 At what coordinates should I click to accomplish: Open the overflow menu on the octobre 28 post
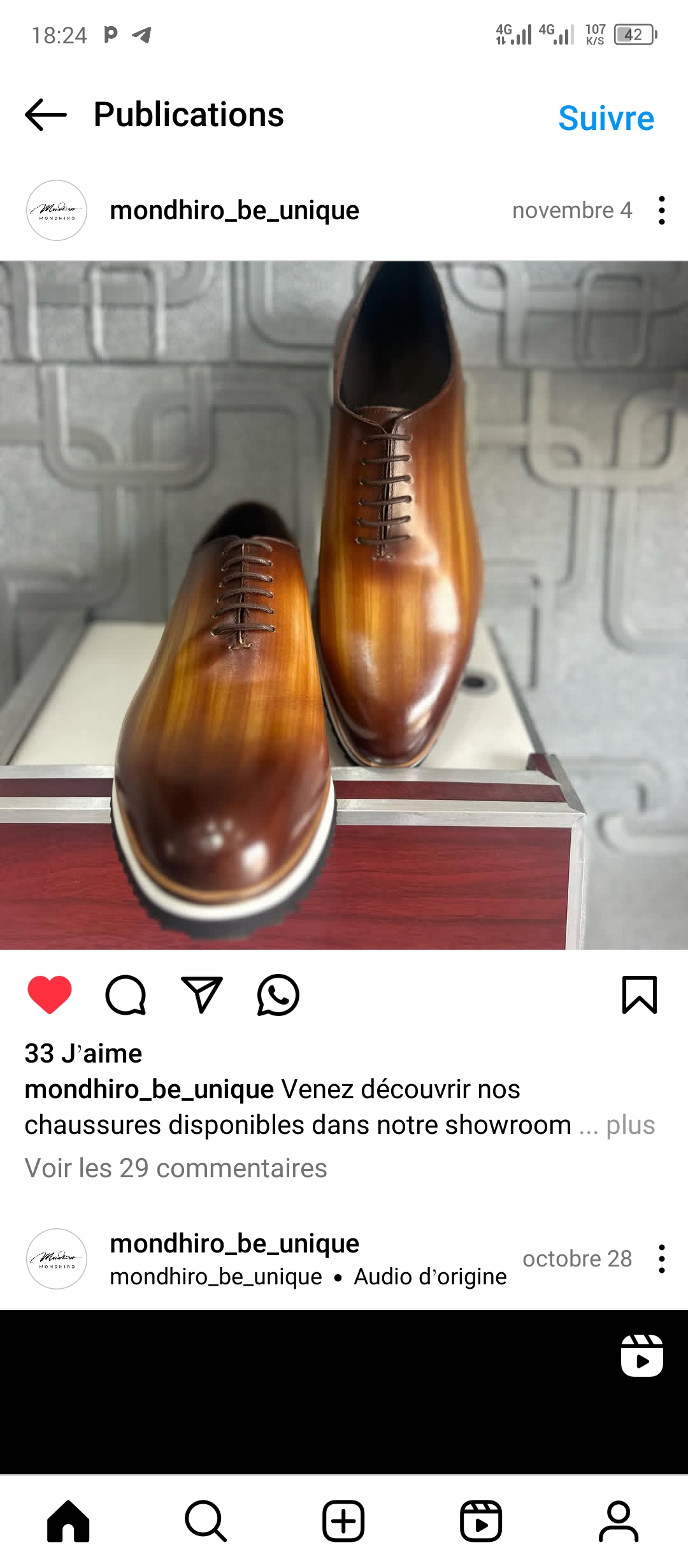click(x=662, y=1259)
